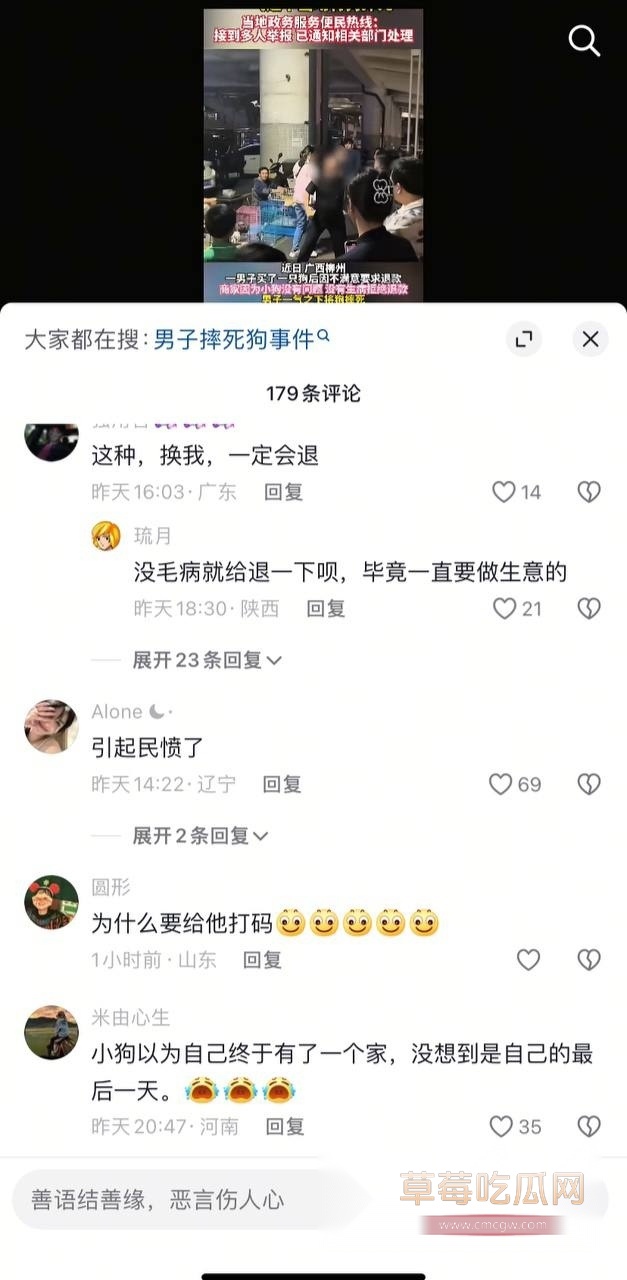Like 琉月's reply comment
This screenshot has width=627, height=1280.
tap(505, 608)
